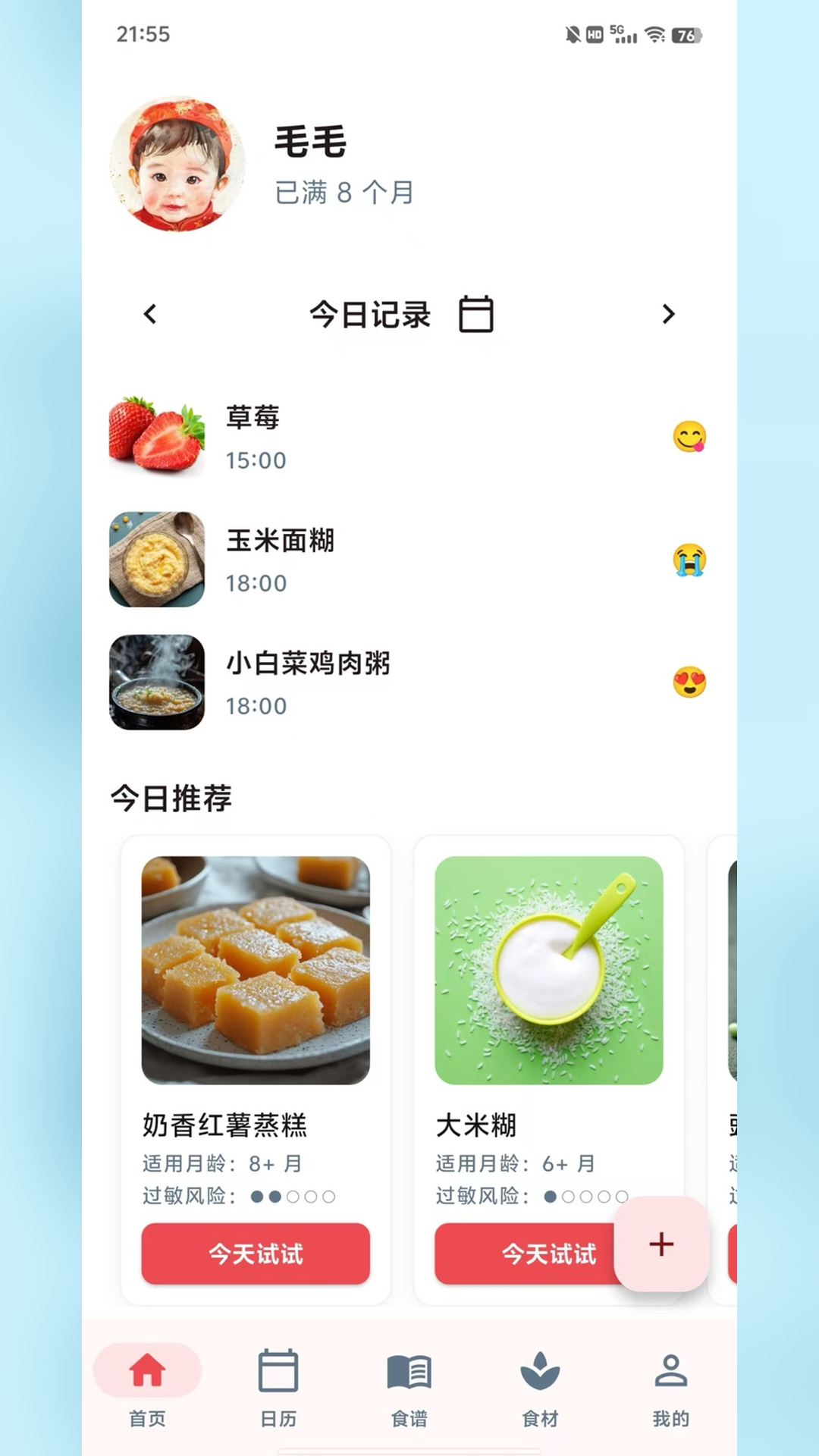Switch to the 日历 tab
The width and height of the screenshot is (819, 1456).
point(278,1386)
